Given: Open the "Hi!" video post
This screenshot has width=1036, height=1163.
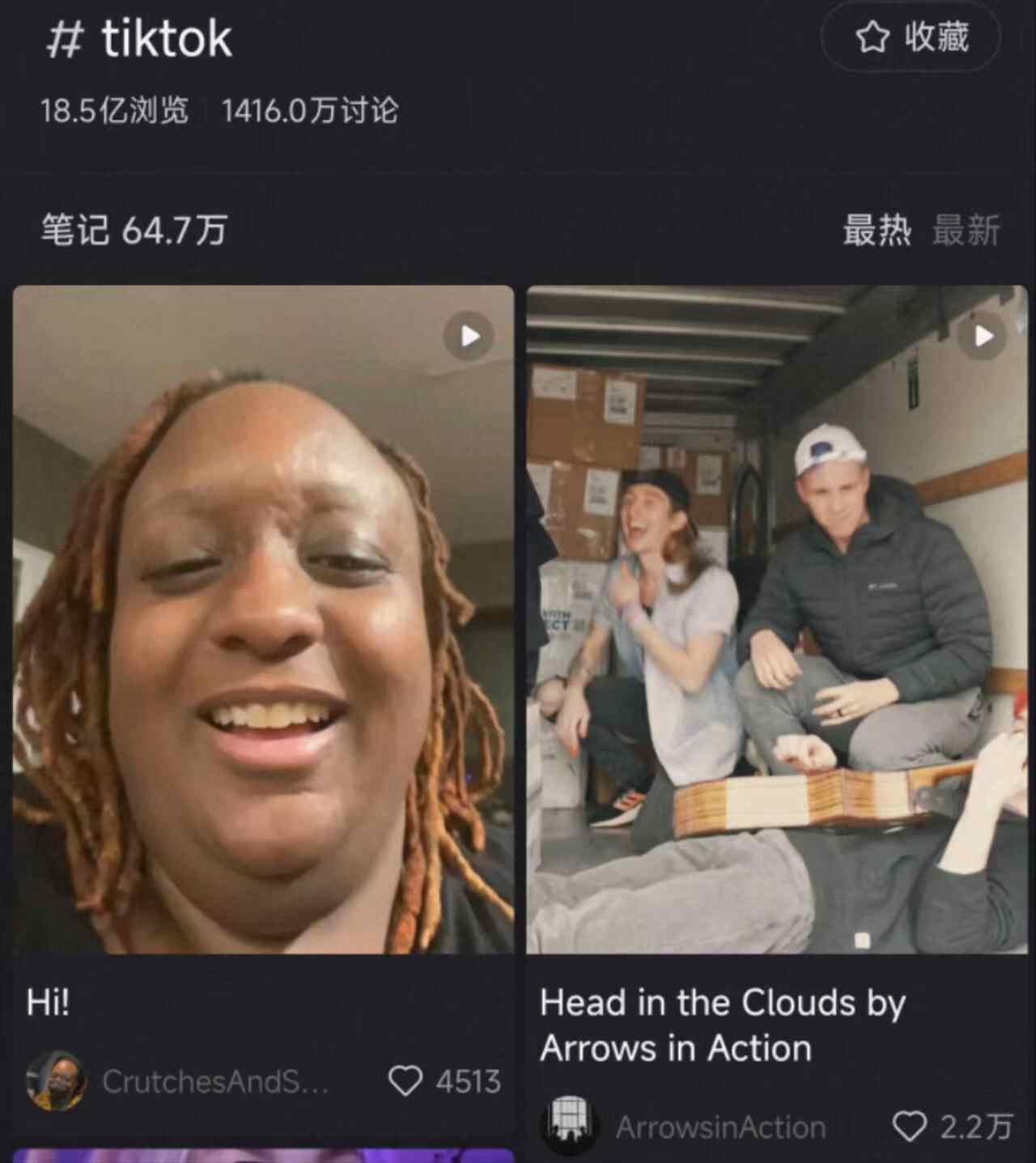Looking at the screenshot, I should 263,619.
